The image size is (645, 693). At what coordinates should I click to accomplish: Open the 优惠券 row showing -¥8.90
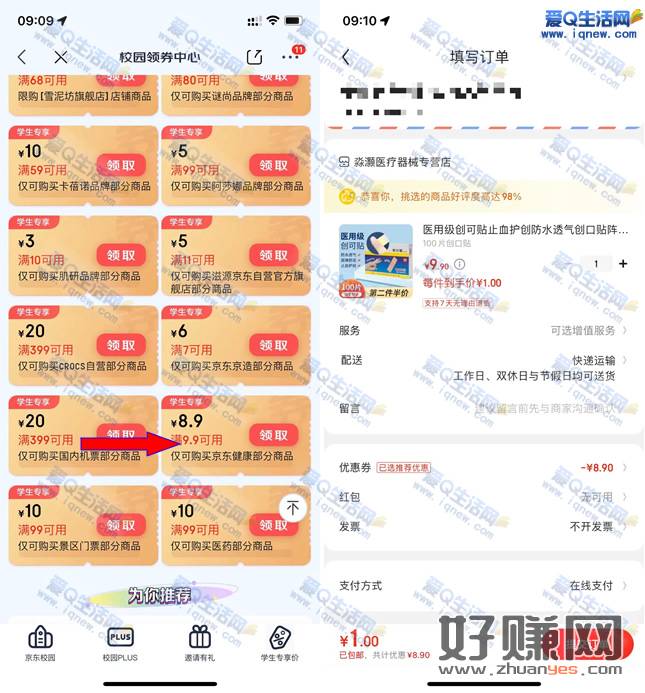pos(482,467)
